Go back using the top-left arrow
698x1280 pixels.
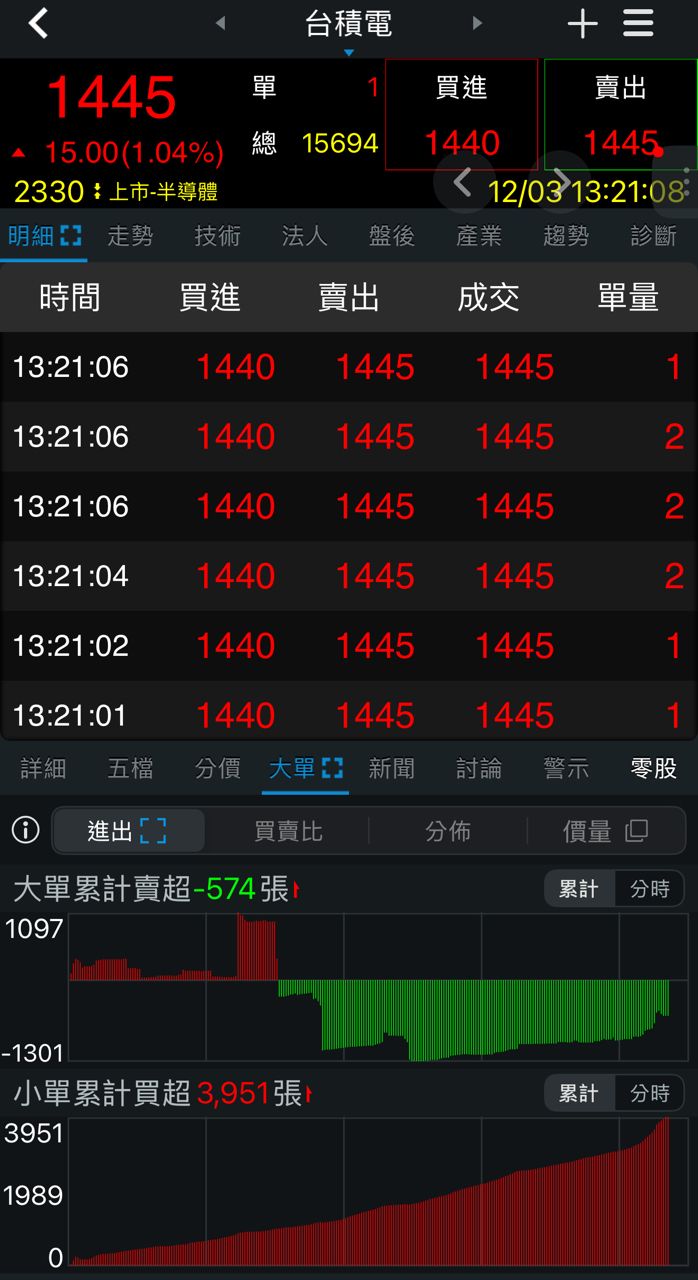click(x=38, y=23)
